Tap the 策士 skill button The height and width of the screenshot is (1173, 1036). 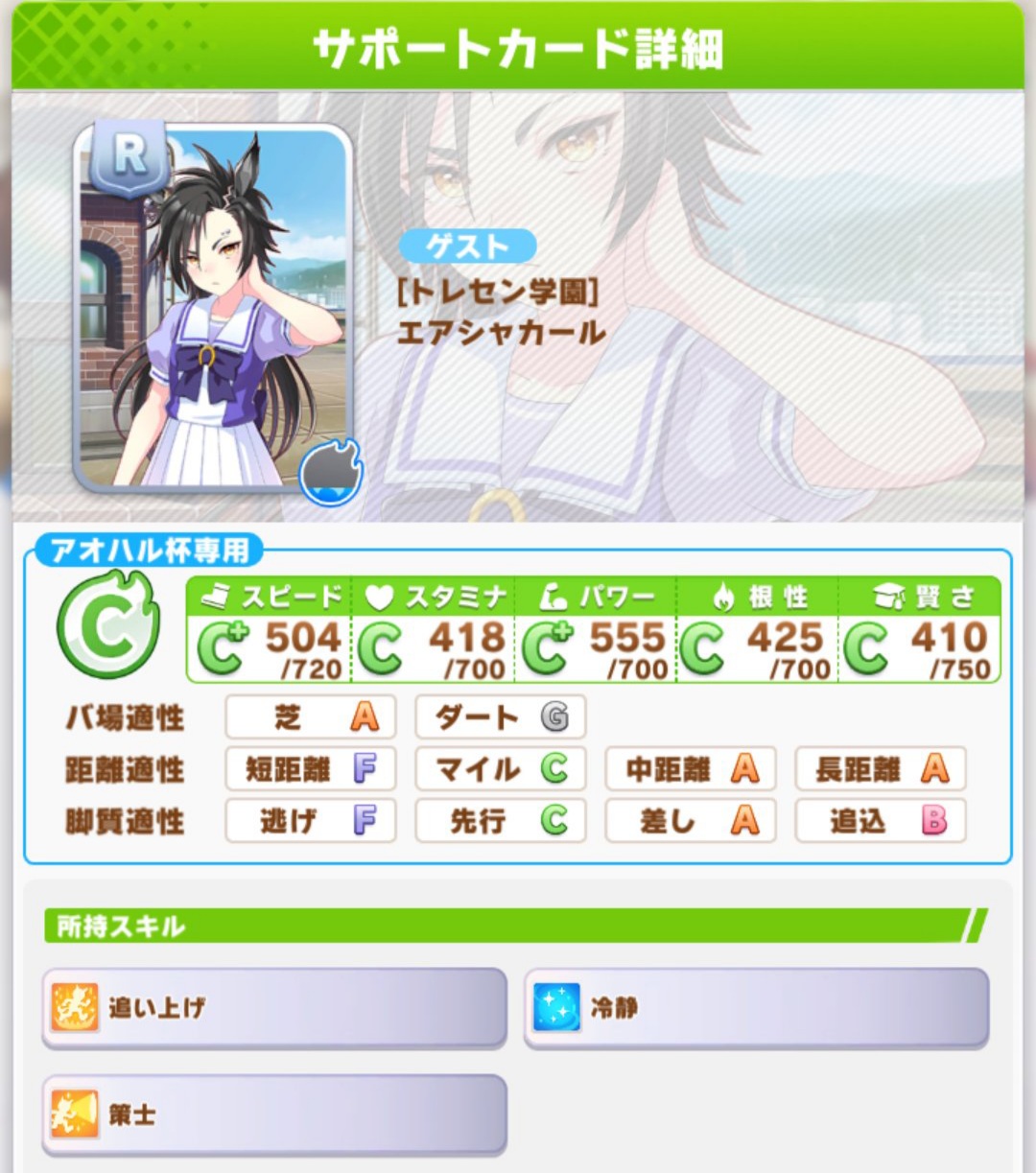pyautogui.click(x=274, y=1114)
